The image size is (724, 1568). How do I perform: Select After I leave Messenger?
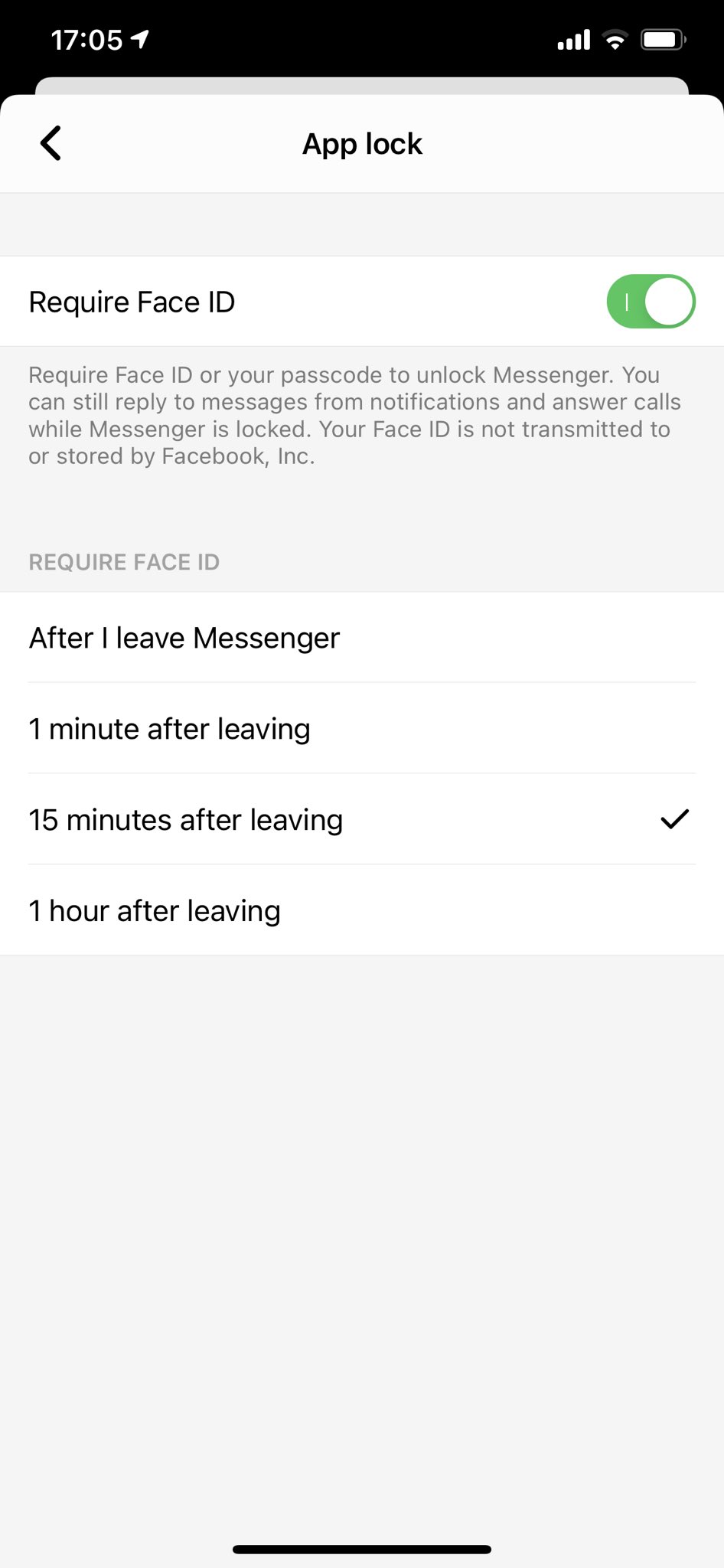pos(362,638)
